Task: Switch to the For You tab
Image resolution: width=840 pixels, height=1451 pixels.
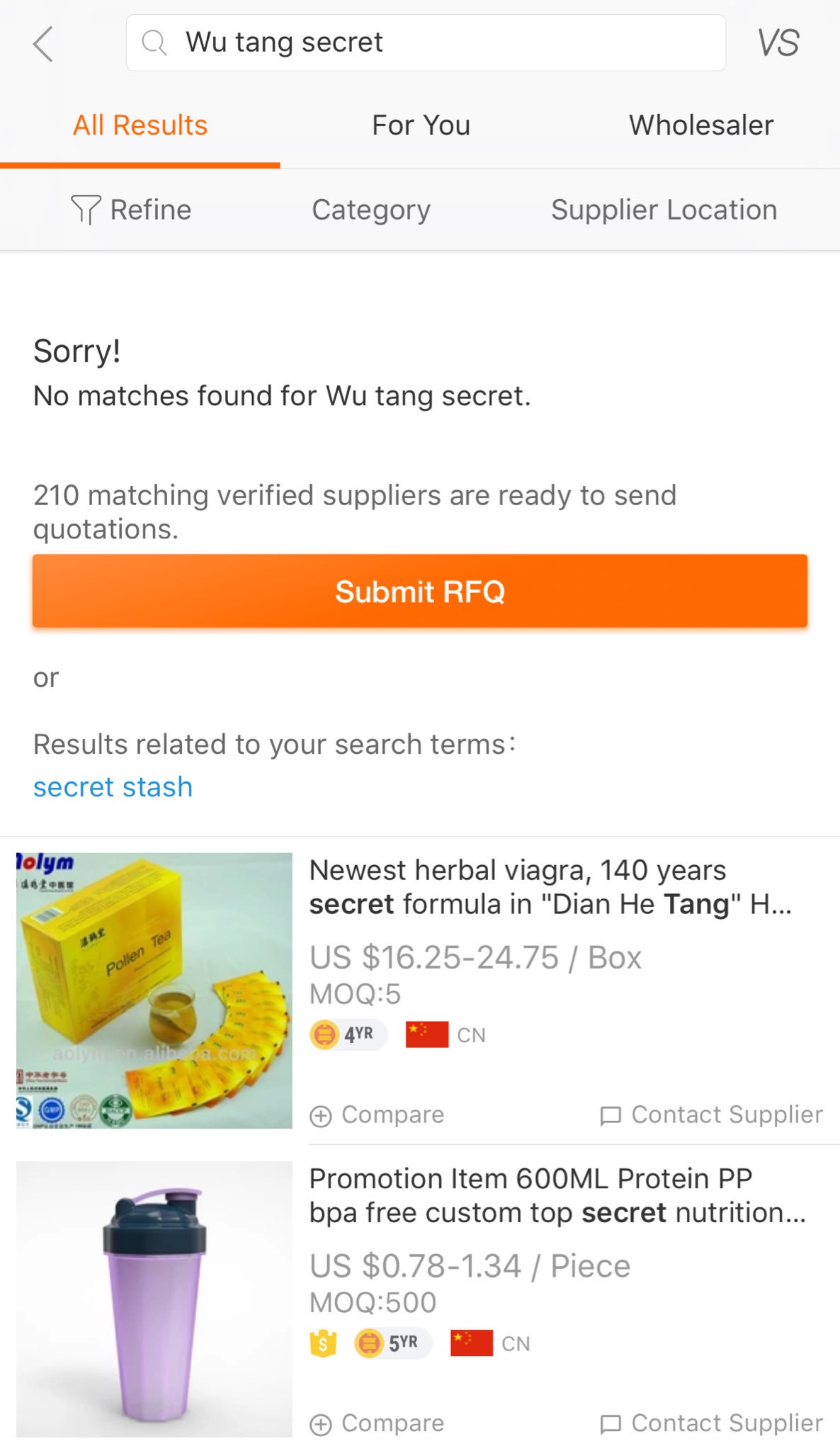Action: coord(421,125)
